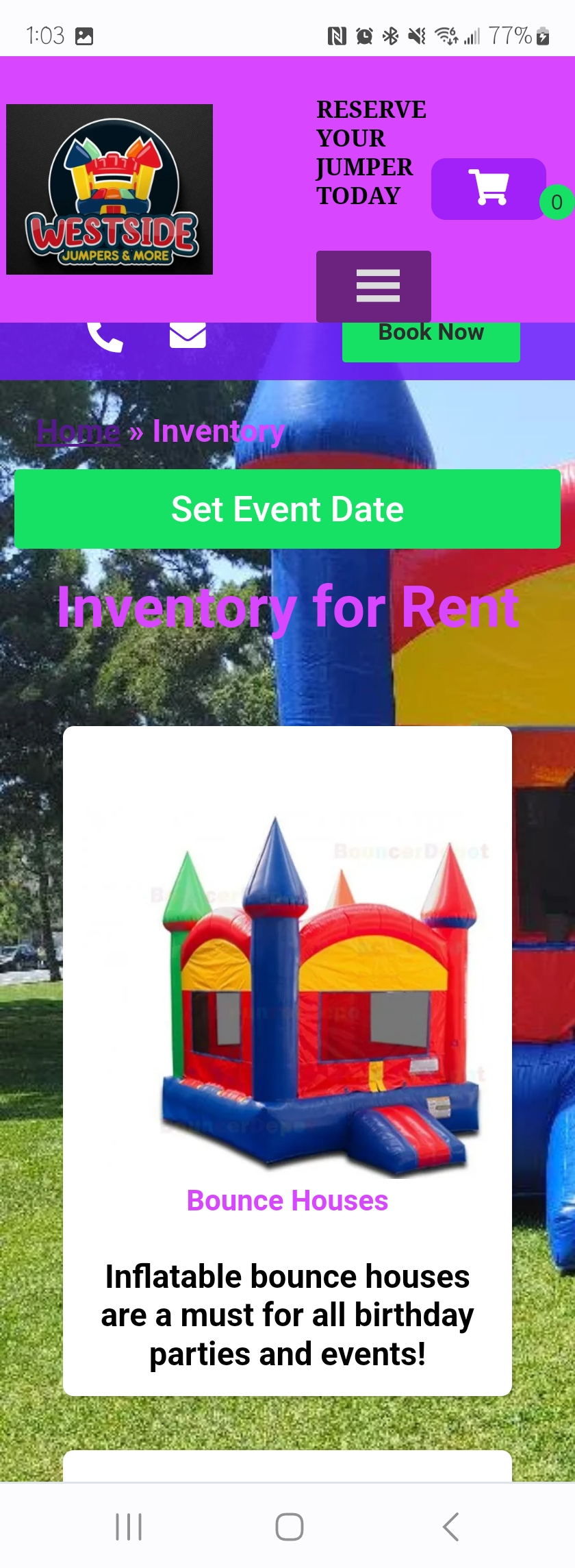Screen dimensions: 575x1568
Task: Follow the Home breadcrumb link
Action: [x=78, y=432]
